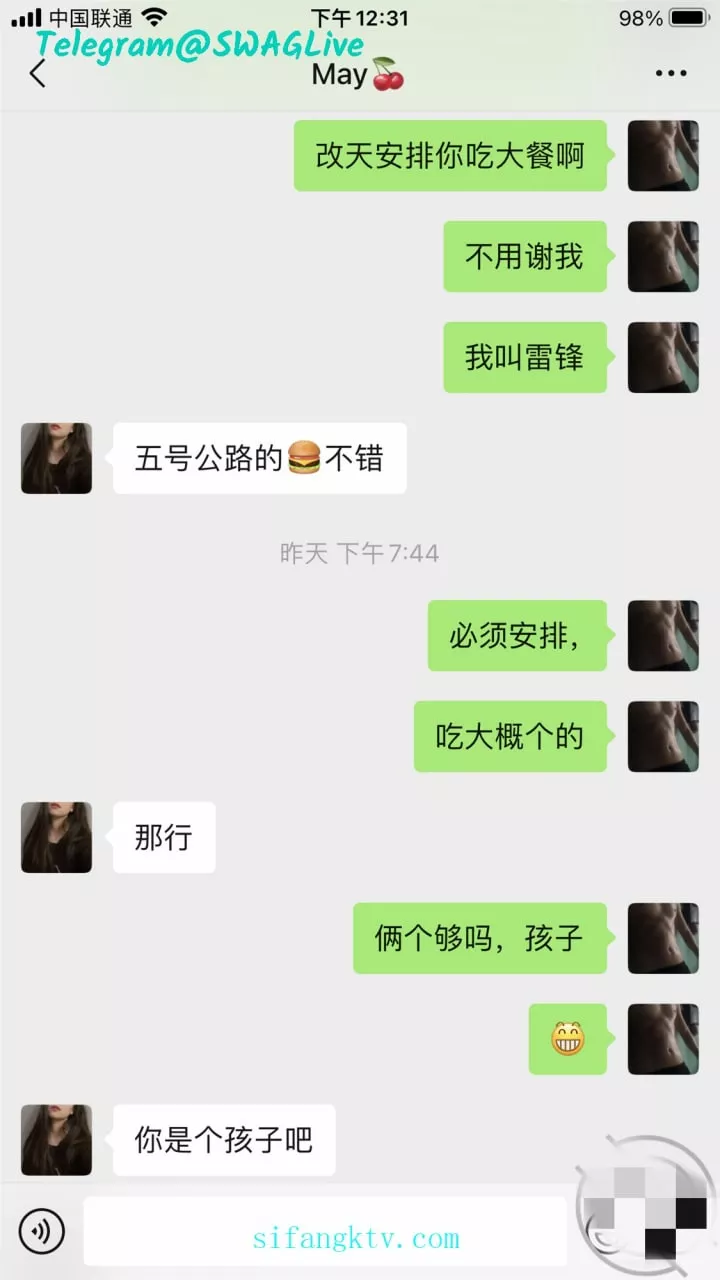
Task: Open my avatar beside 我叫雷锋 message
Action: pos(663,357)
